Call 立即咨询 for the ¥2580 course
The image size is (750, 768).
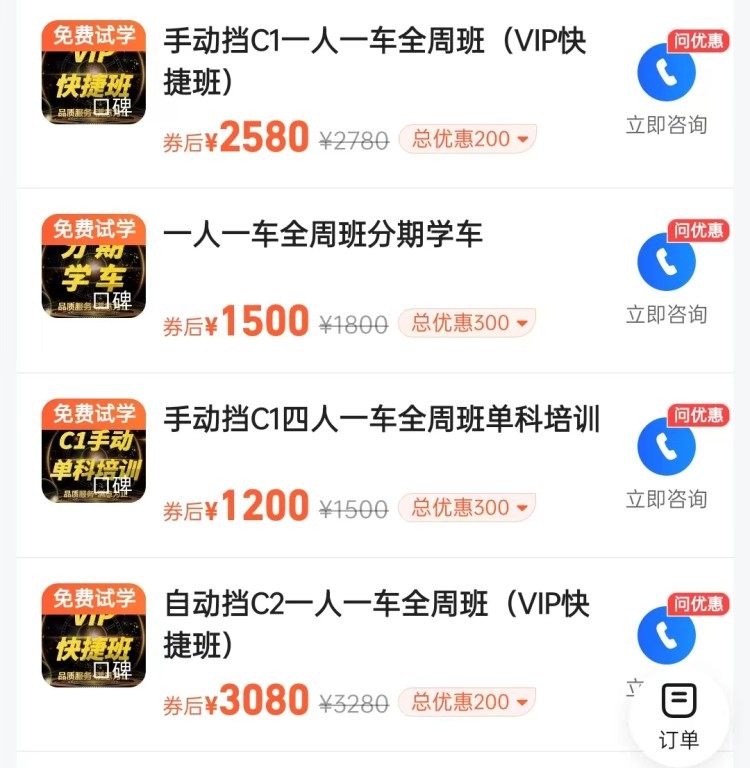666,72
